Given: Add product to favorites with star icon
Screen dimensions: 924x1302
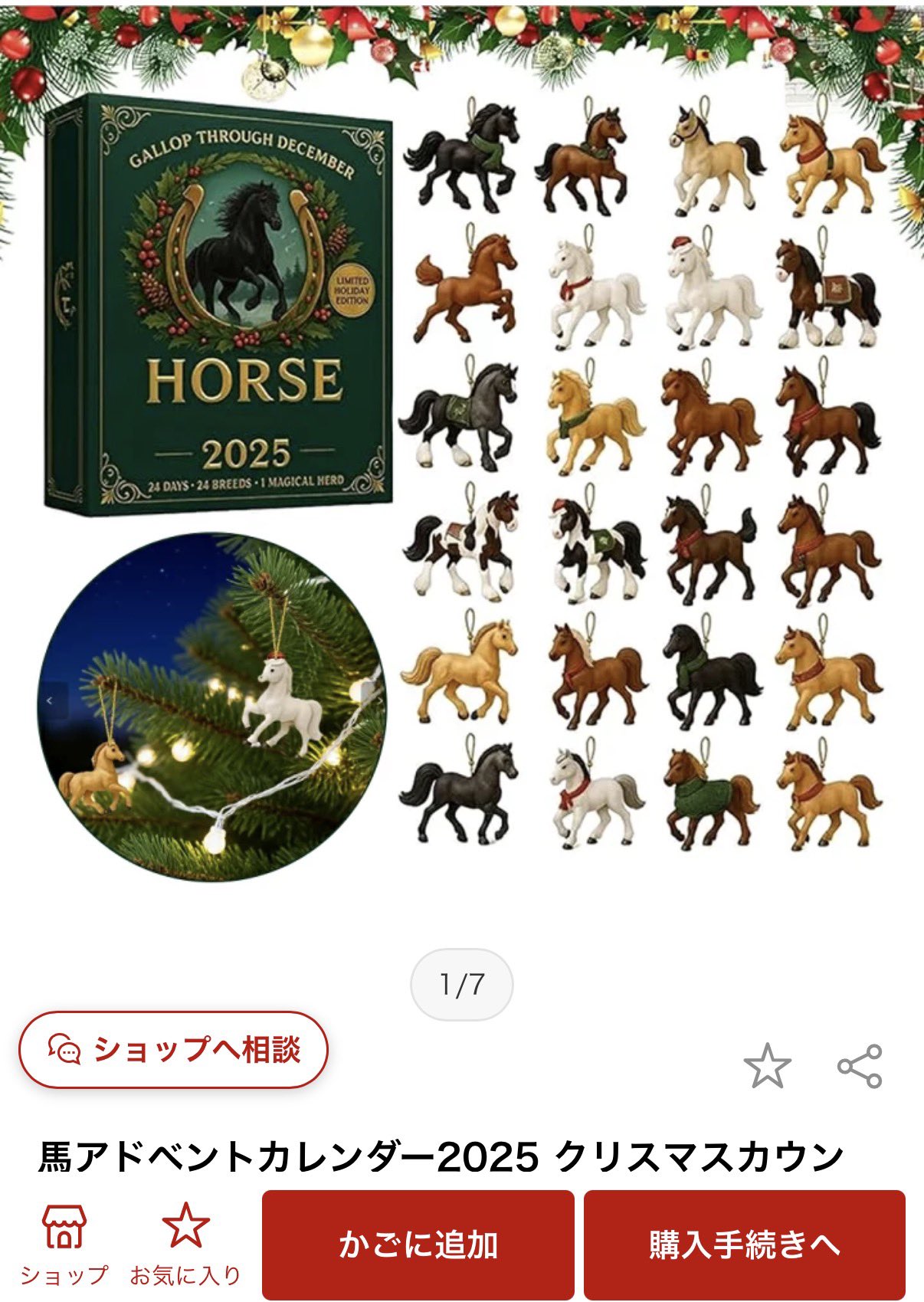Looking at the screenshot, I should click(x=767, y=1066).
